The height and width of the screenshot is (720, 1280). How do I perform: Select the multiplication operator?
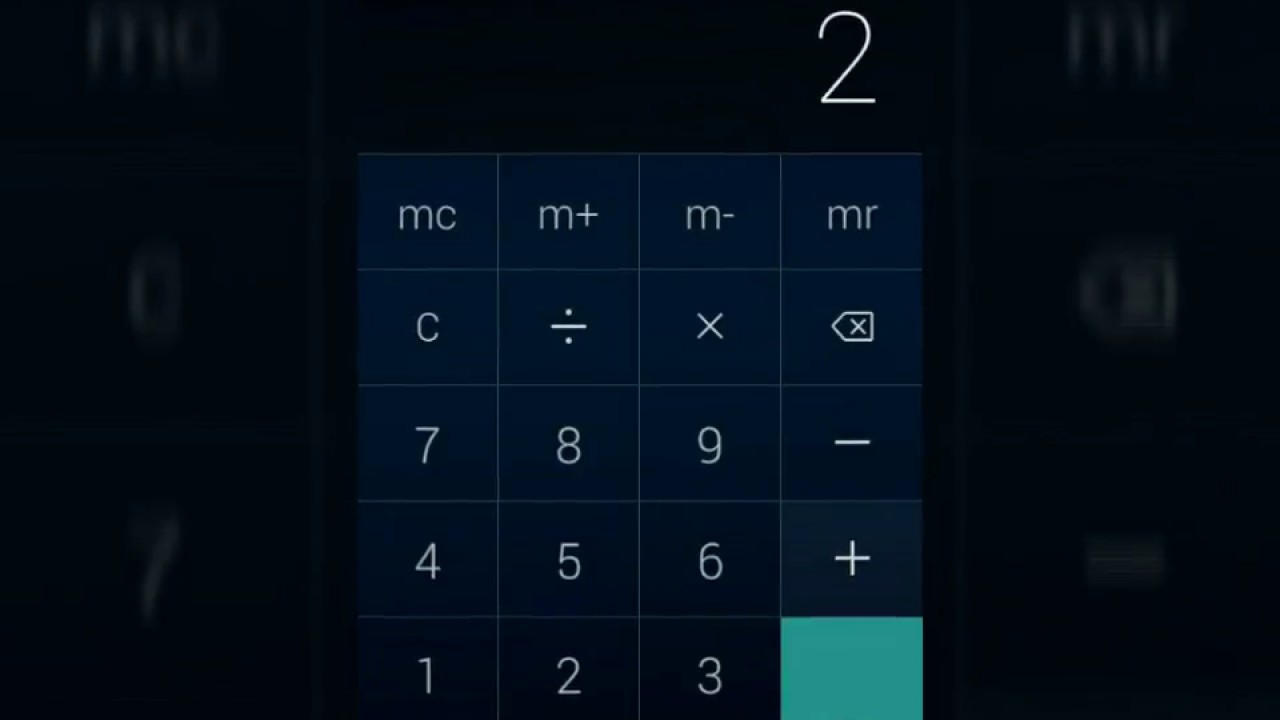tap(709, 327)
